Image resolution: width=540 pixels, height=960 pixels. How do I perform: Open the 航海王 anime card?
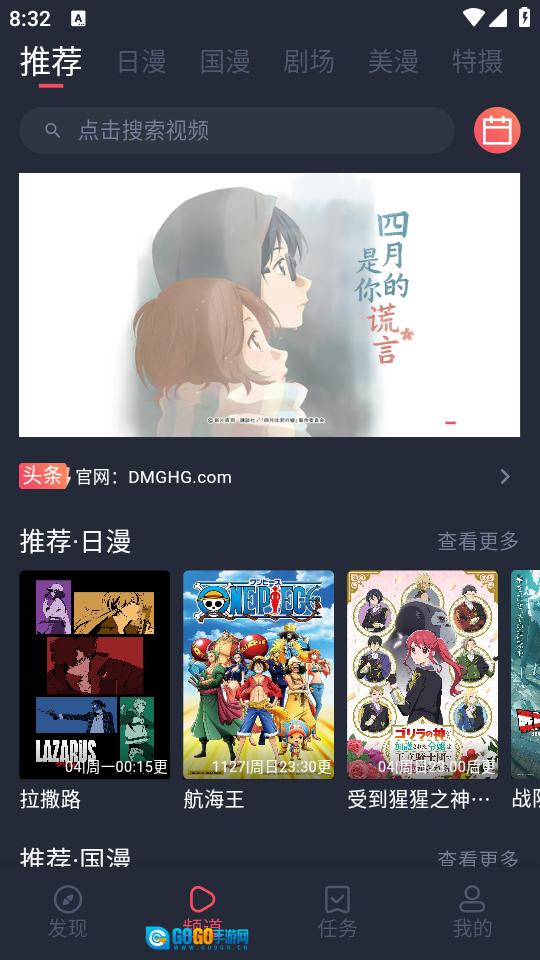[x=258, y=690]
